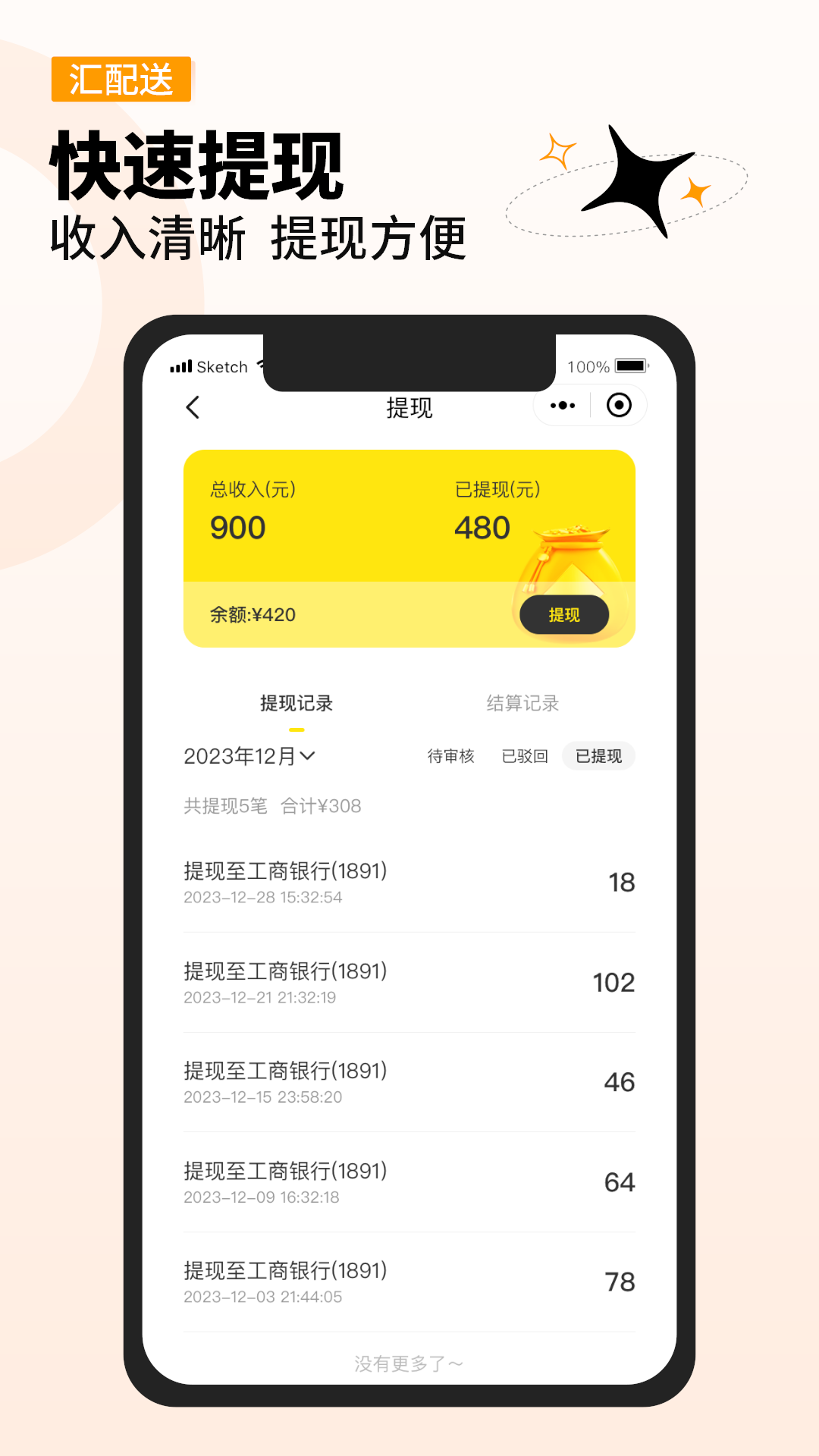Tap the 余额:¥420 balance text
Screen dimensions: 819x1456
click(x=250, y=615)
